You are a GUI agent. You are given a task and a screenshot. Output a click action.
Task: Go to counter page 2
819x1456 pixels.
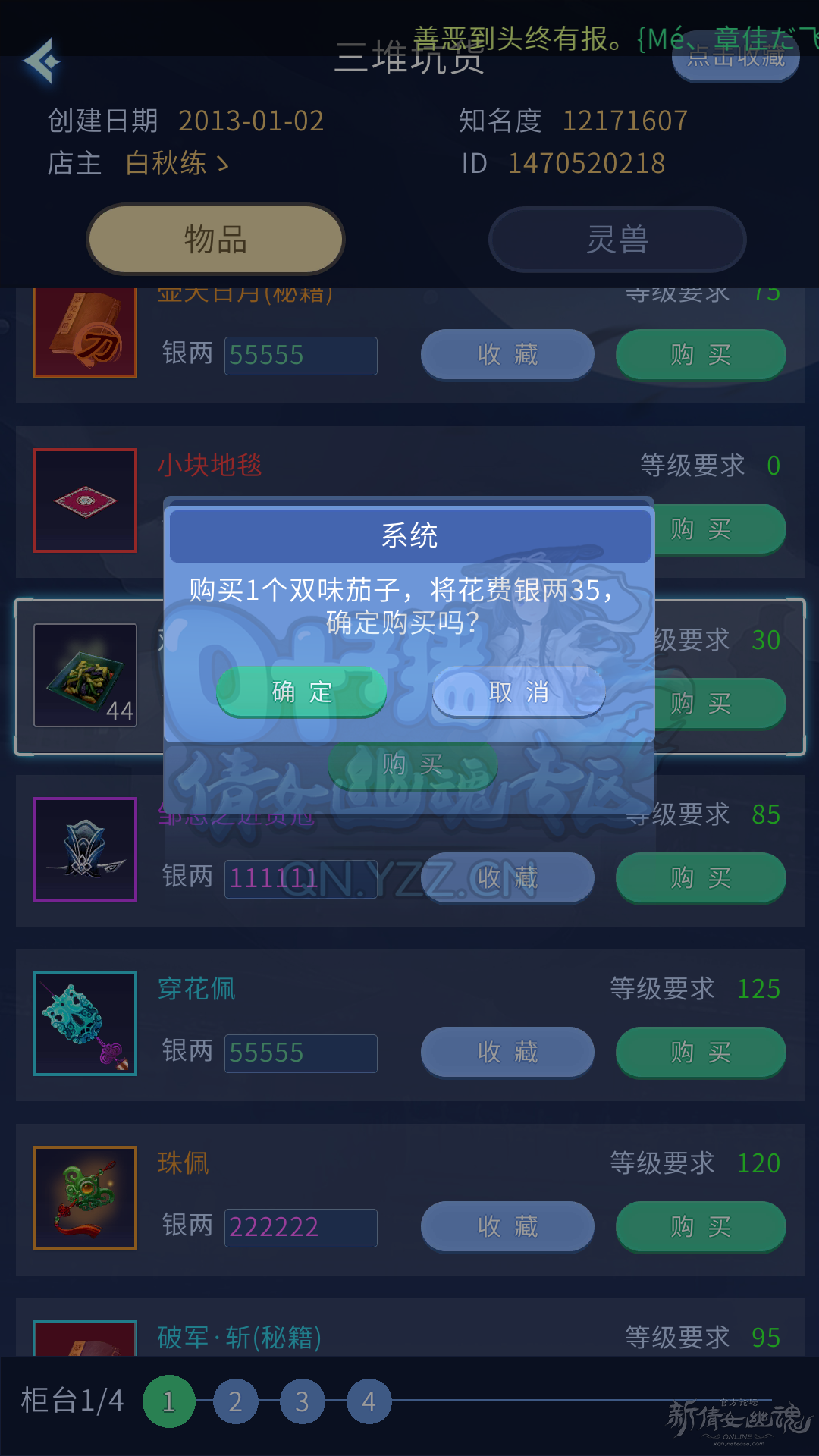coord(235,1401)
